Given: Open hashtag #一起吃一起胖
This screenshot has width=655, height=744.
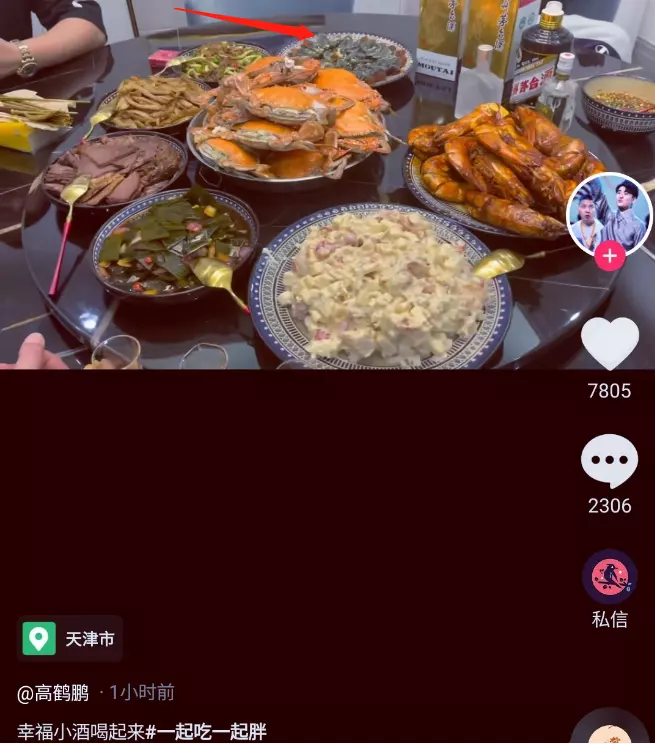Looking at the screenshot, I should pos(206,731).
